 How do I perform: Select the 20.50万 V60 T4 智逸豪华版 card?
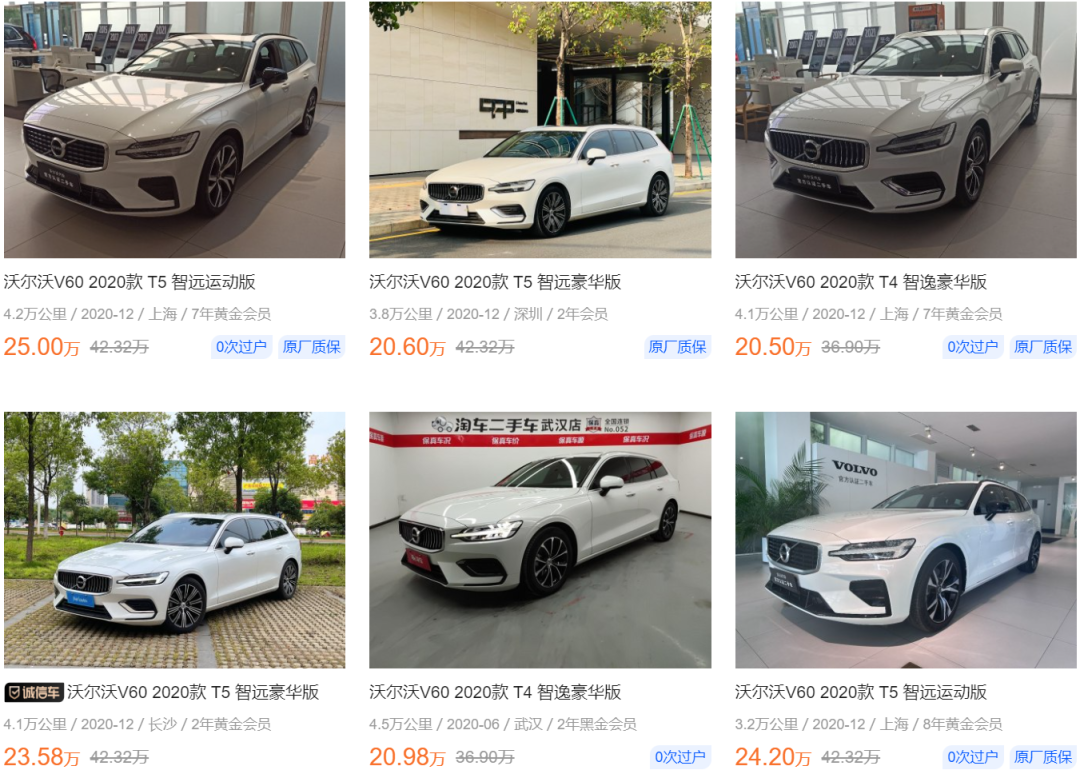click(x=906, y=130)
